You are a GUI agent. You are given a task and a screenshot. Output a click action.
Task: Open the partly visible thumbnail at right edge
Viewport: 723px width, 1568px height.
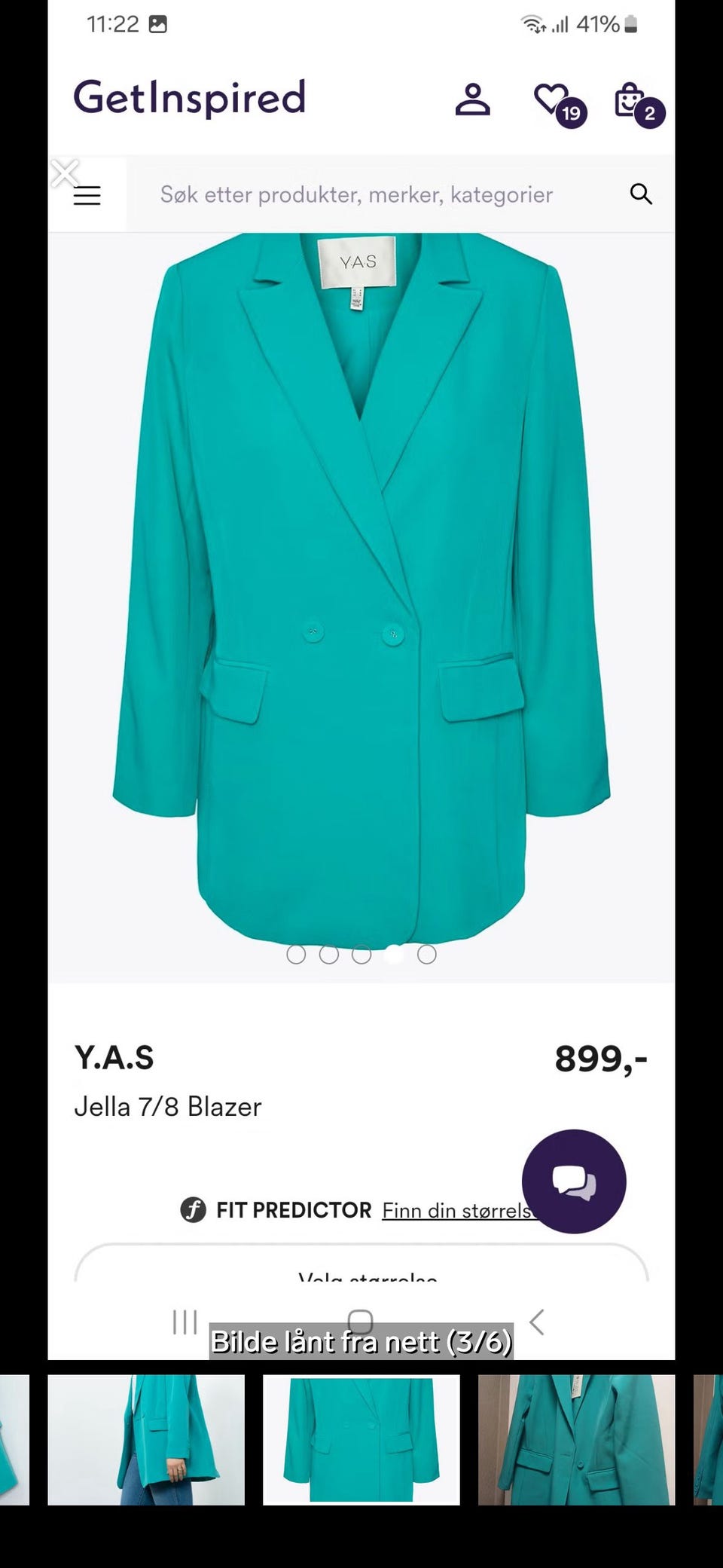(709, 1440)
